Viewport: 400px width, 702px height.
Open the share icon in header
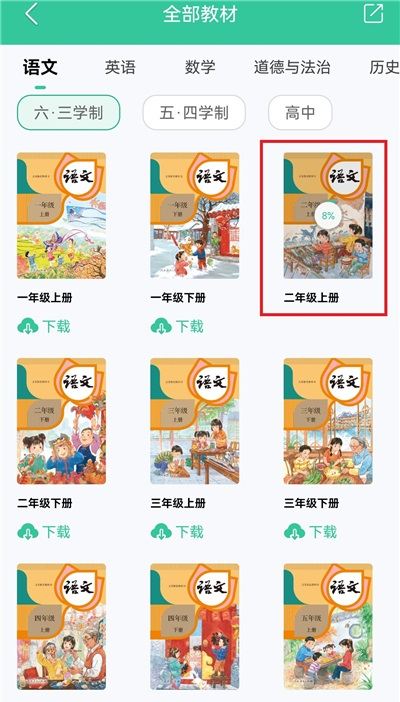(x=373, y=13)
